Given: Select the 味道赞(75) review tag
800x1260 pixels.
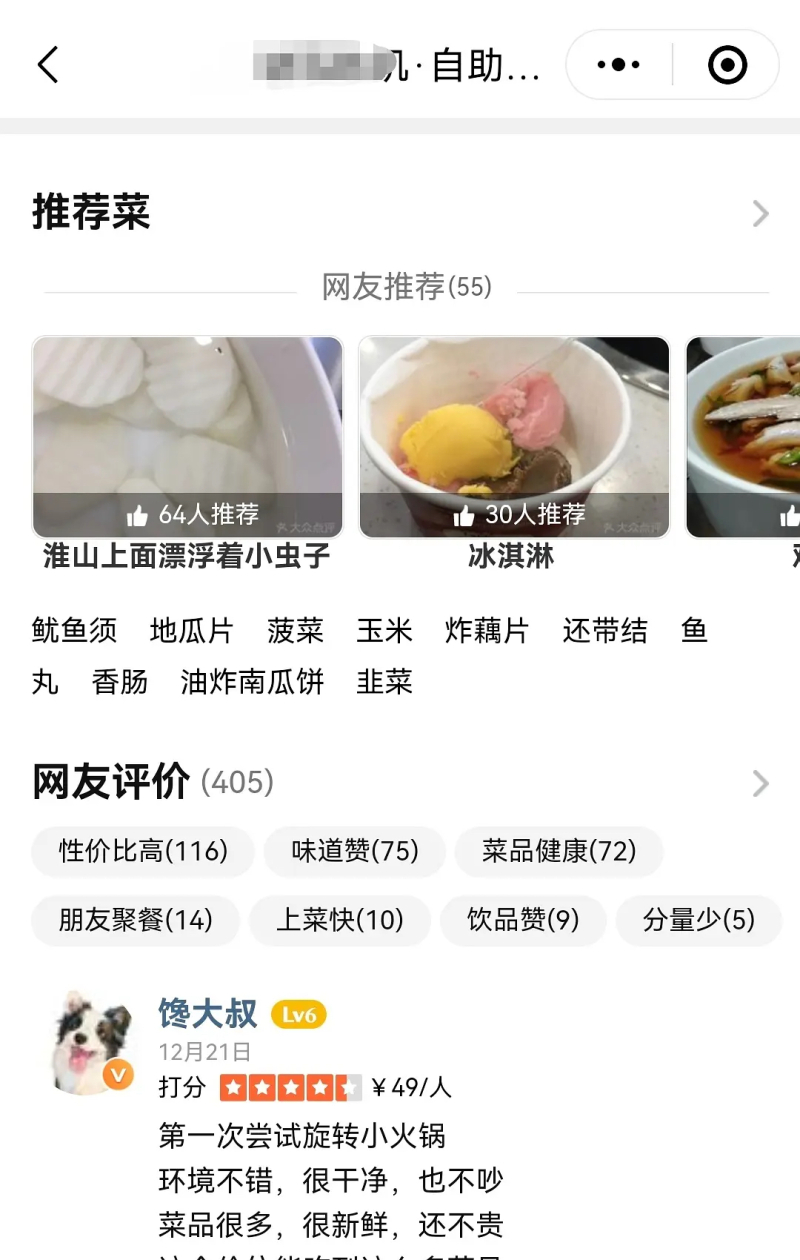Looking at the screenshot, I should tap(355, 852).
